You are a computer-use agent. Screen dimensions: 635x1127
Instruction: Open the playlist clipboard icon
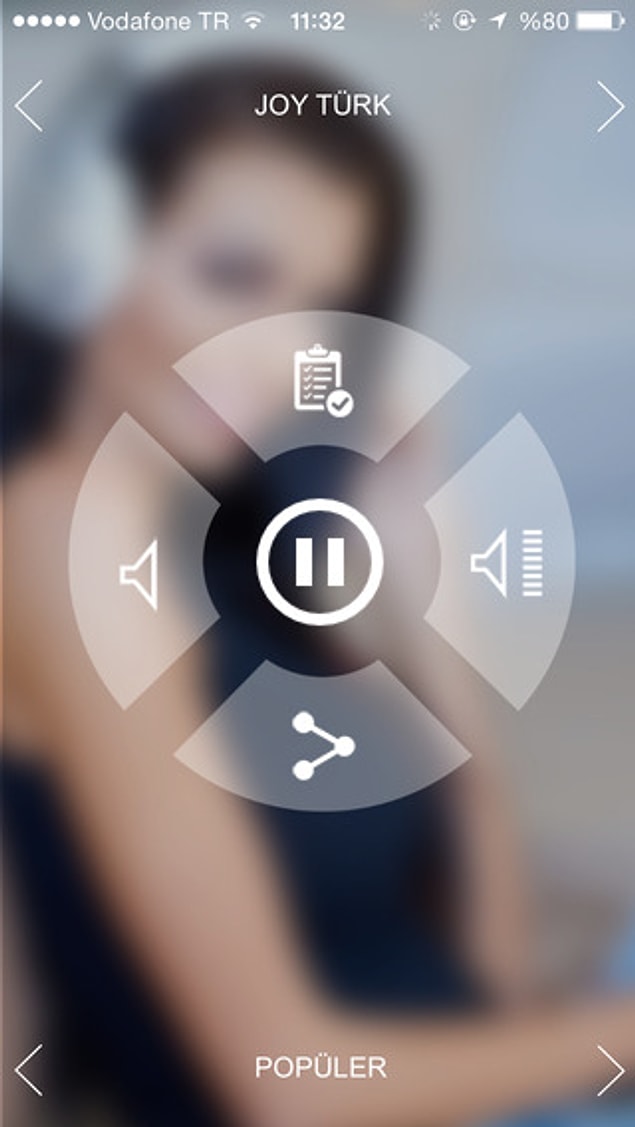[322, 380]
